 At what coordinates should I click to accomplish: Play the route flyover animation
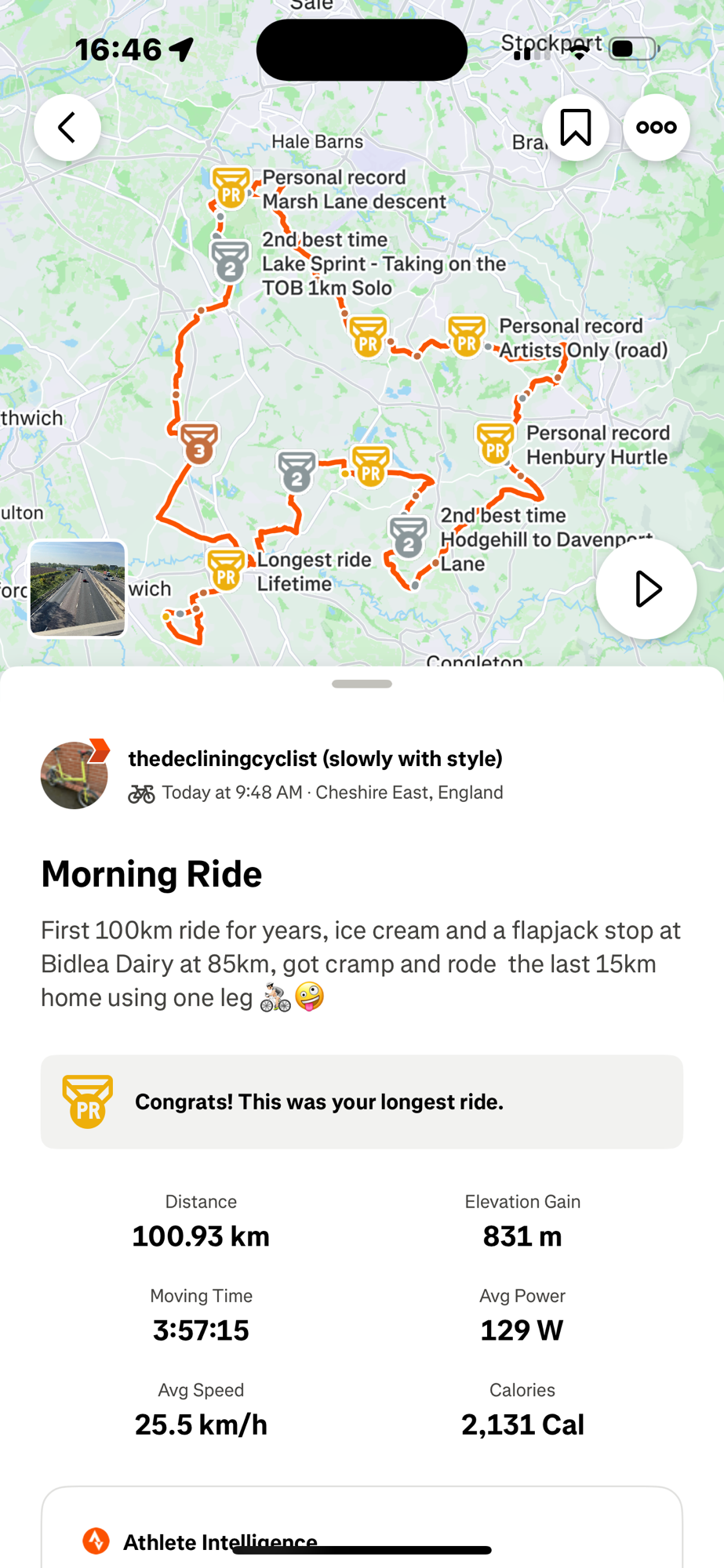pyautogui.click(x=646, y=589)
